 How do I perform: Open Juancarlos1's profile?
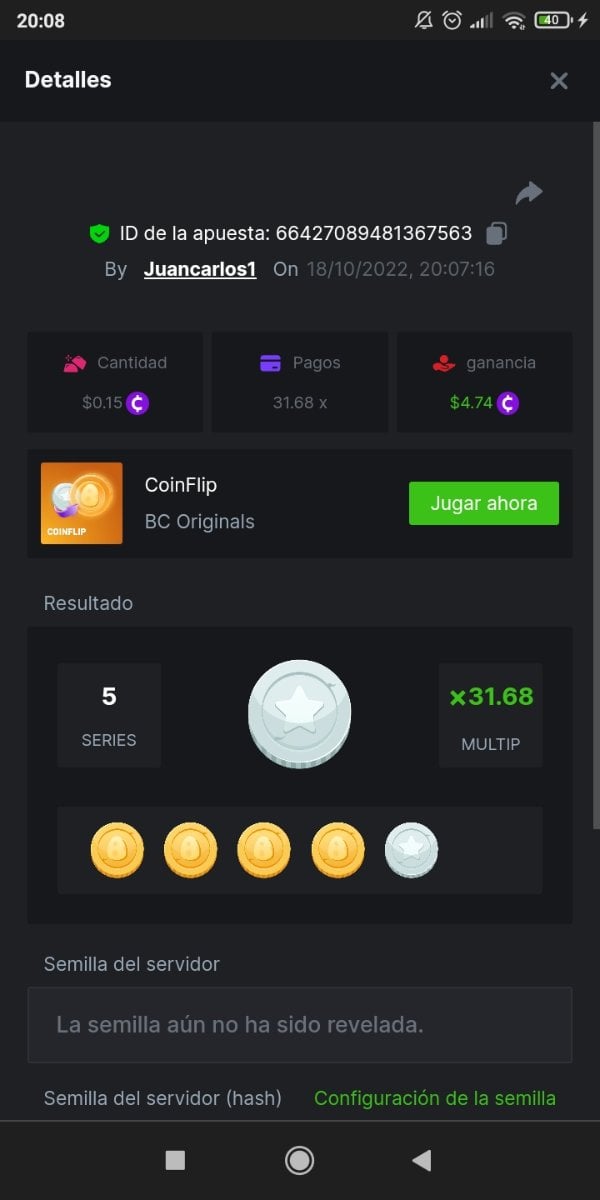point(200,269)
